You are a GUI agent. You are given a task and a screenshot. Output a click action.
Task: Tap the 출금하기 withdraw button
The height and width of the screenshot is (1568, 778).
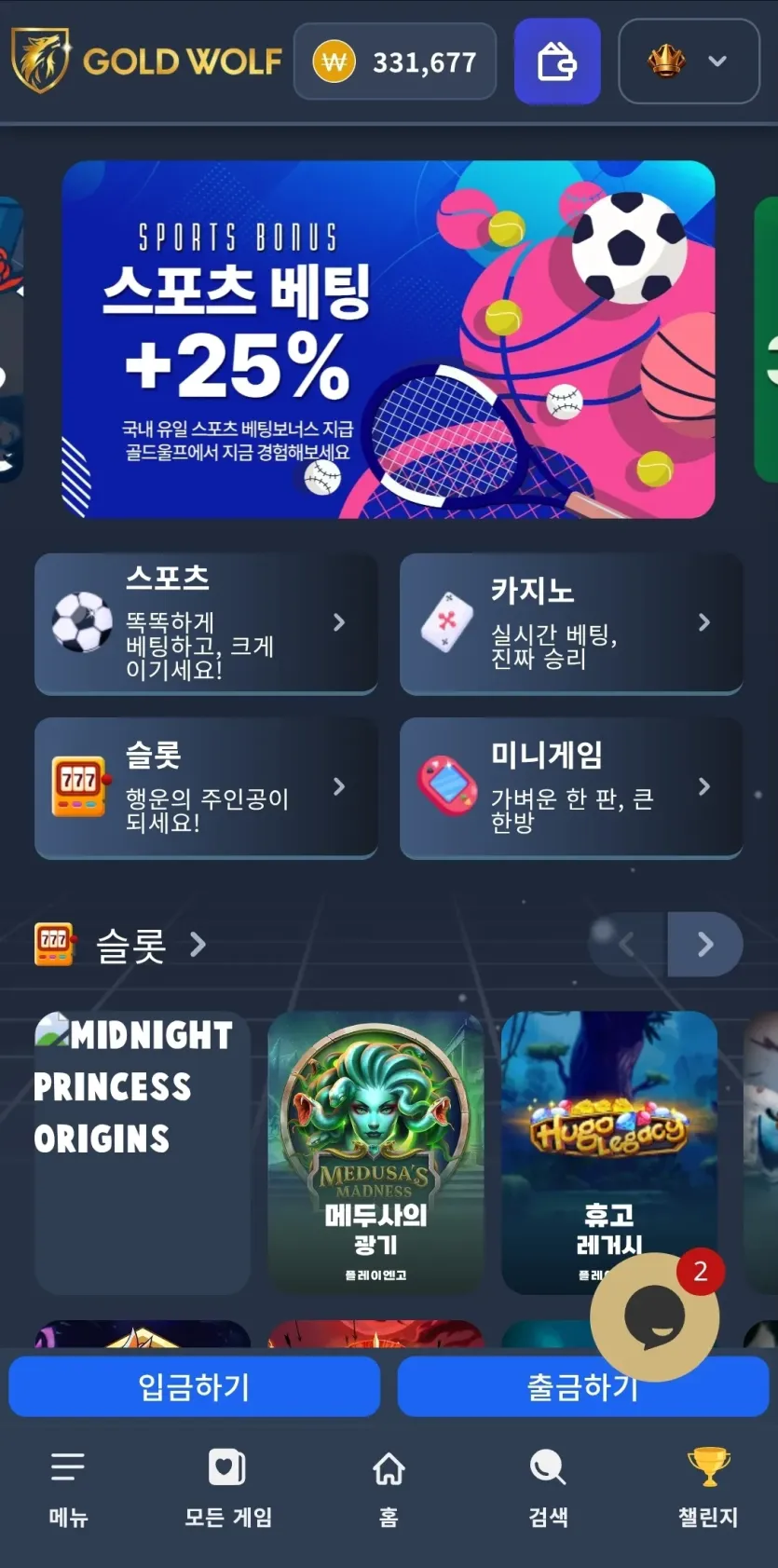coord(583,1386)
